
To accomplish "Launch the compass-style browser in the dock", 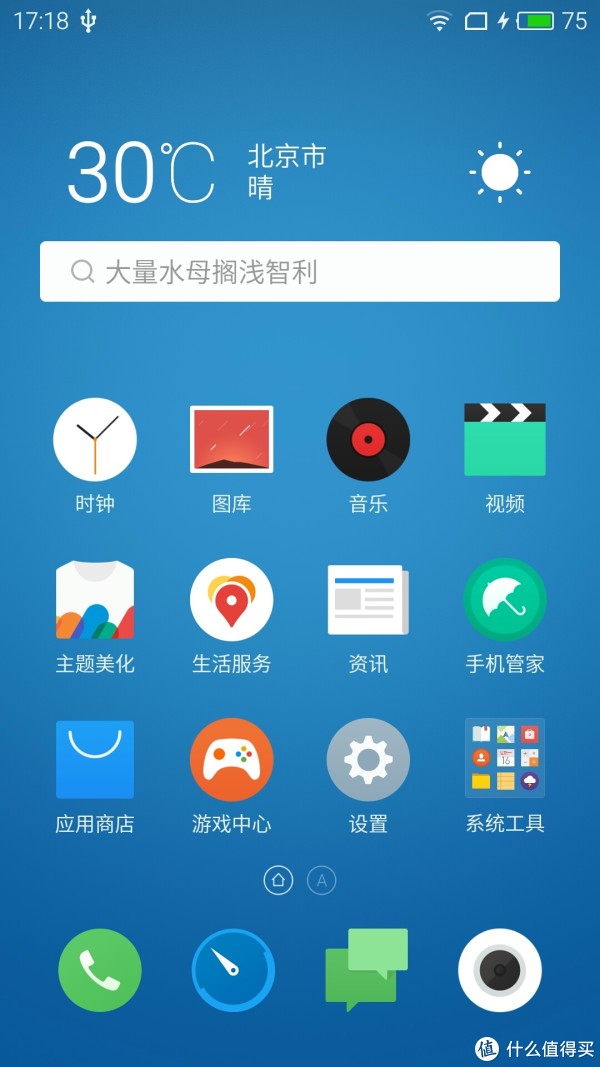I will (233, 970).
